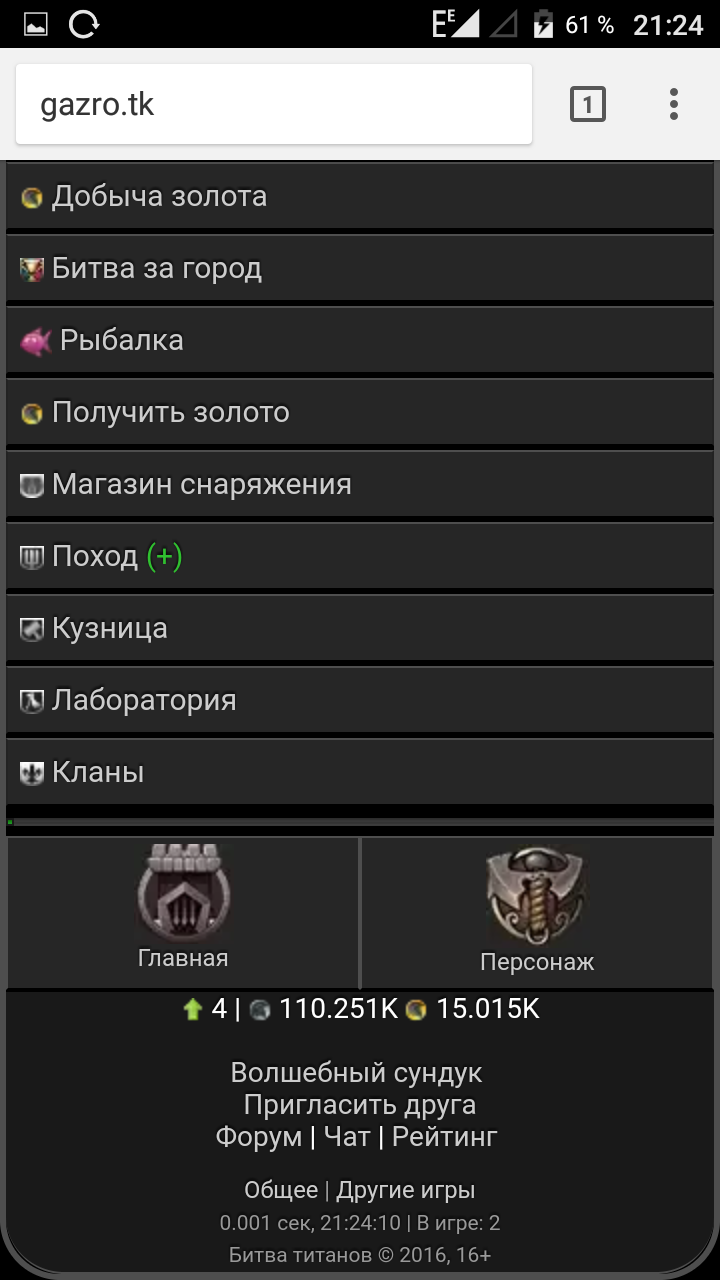Switch to the Главная tab

[183, 912]
